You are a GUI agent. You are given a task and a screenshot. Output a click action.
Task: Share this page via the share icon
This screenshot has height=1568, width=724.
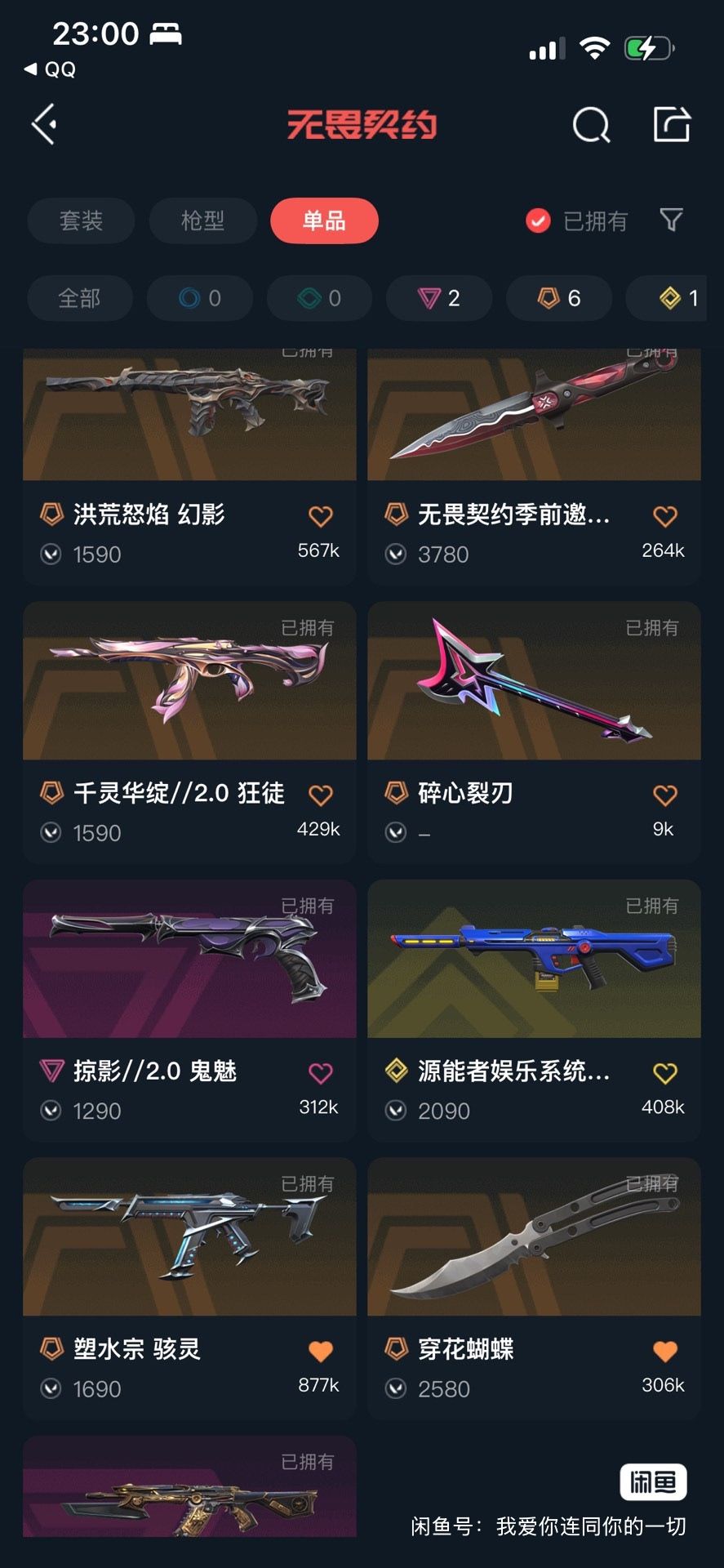672,125
